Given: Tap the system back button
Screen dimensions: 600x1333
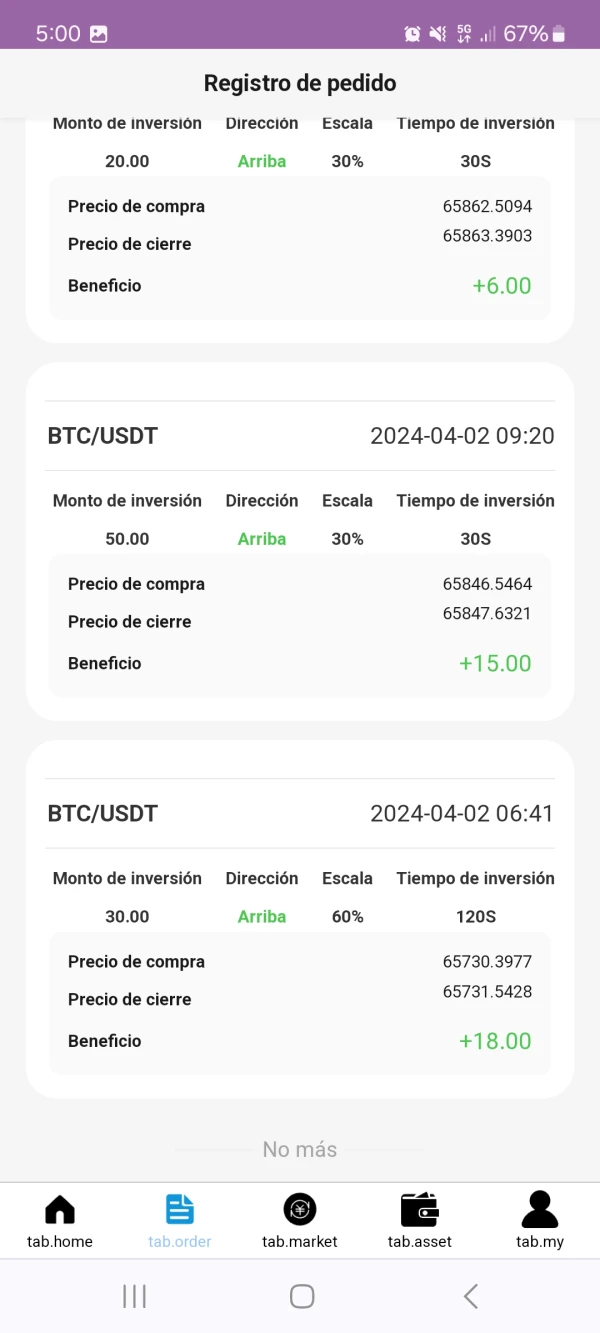Looking at the screenshot, I should click(470, 1297).
